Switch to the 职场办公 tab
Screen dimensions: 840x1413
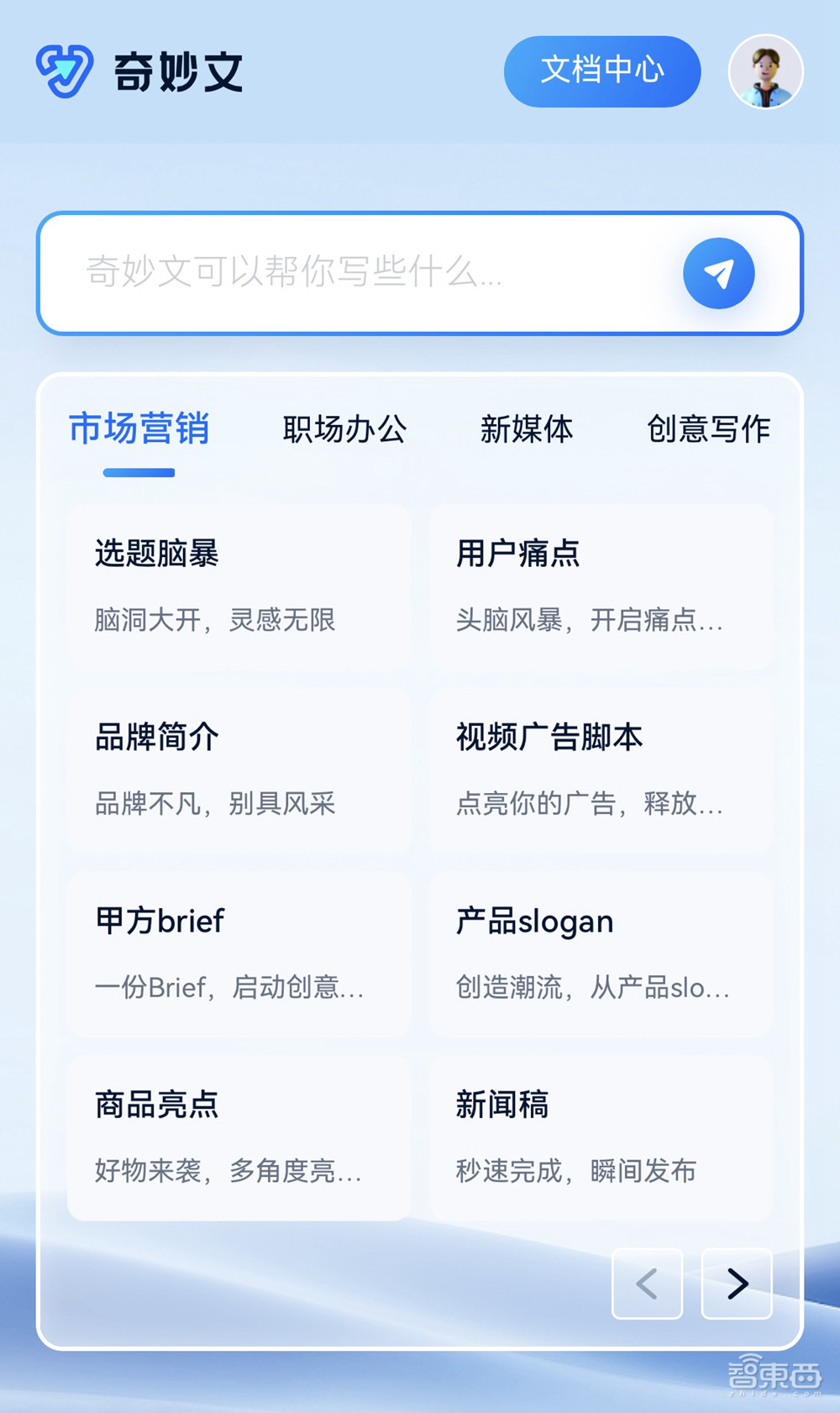tap(346, 429)
